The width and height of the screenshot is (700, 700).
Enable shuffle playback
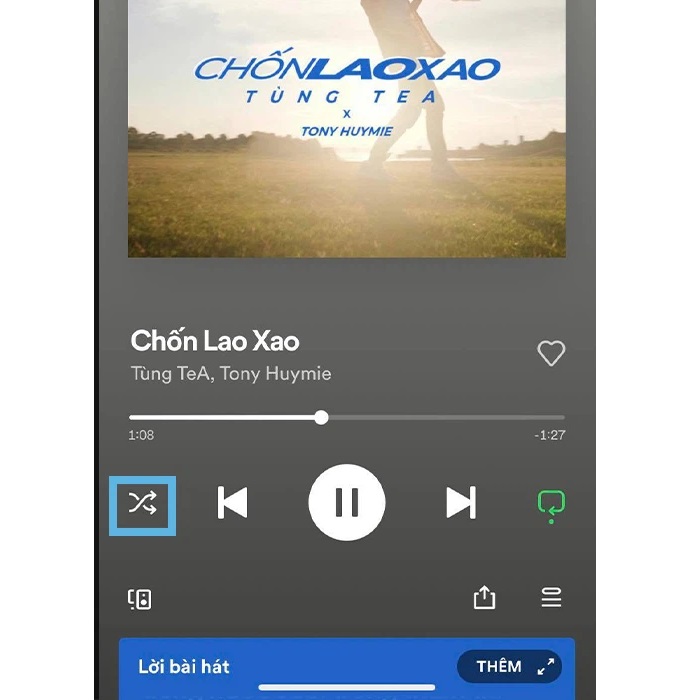[x=142, y=503]
